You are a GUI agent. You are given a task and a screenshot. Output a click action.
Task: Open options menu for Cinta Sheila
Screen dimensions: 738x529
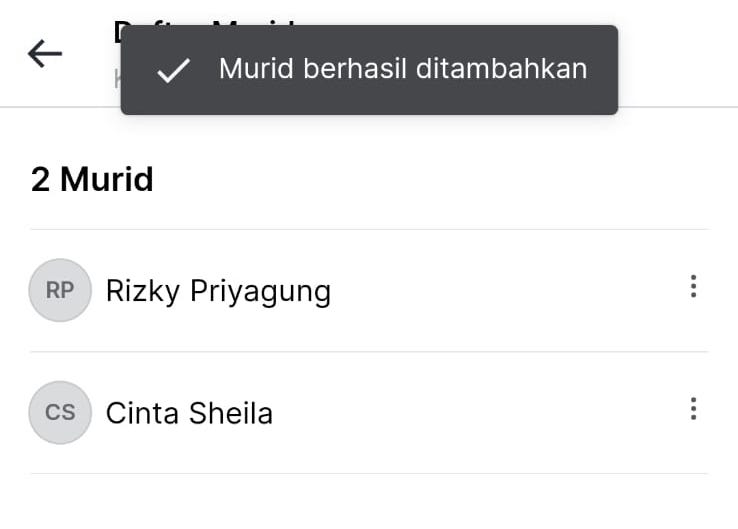693,409
